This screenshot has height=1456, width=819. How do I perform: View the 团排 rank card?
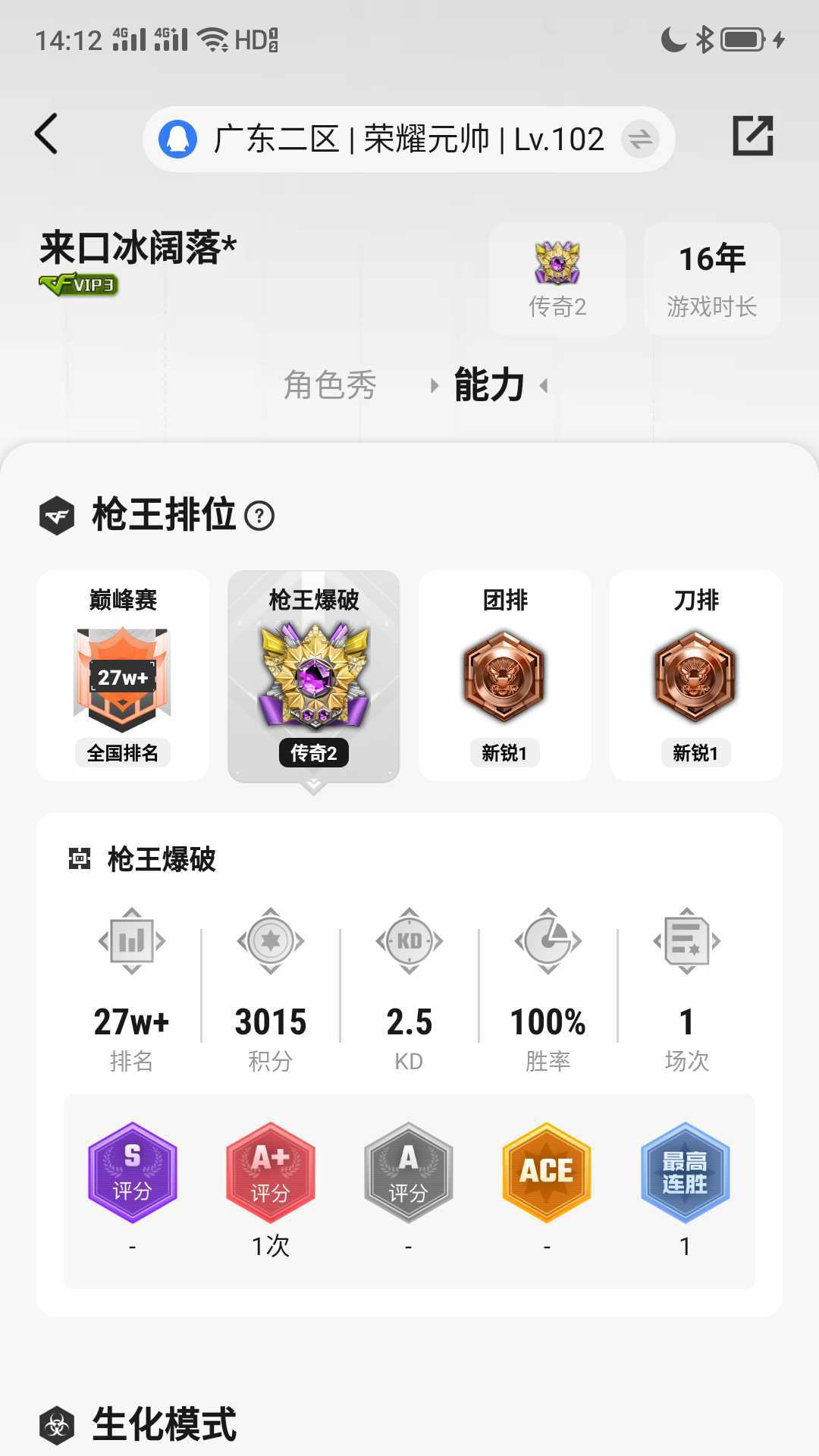(505, 676)
